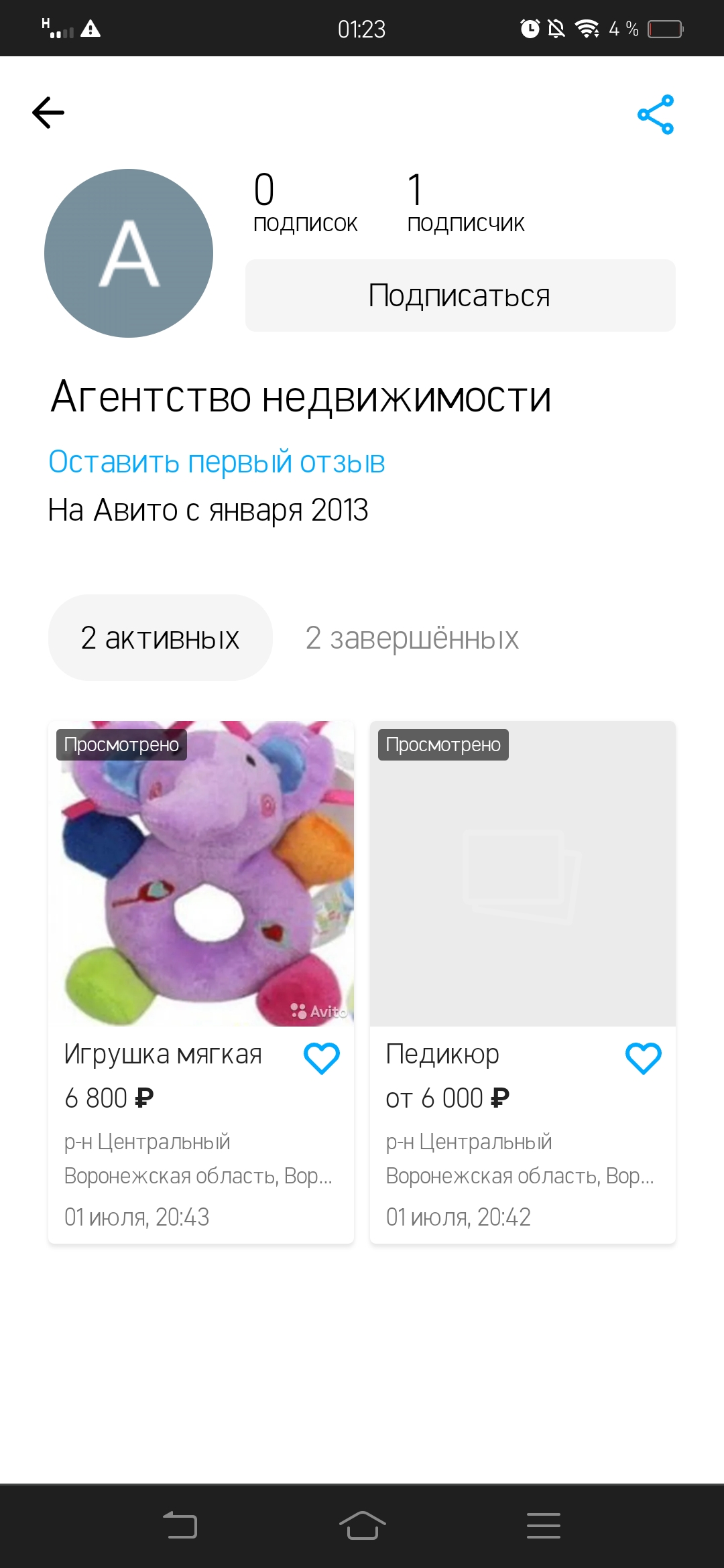Image resolution: width=724 pixels, height=1568 pixels.
Task: Select the 2 активных tab
Action: click(x=160, y=638)
